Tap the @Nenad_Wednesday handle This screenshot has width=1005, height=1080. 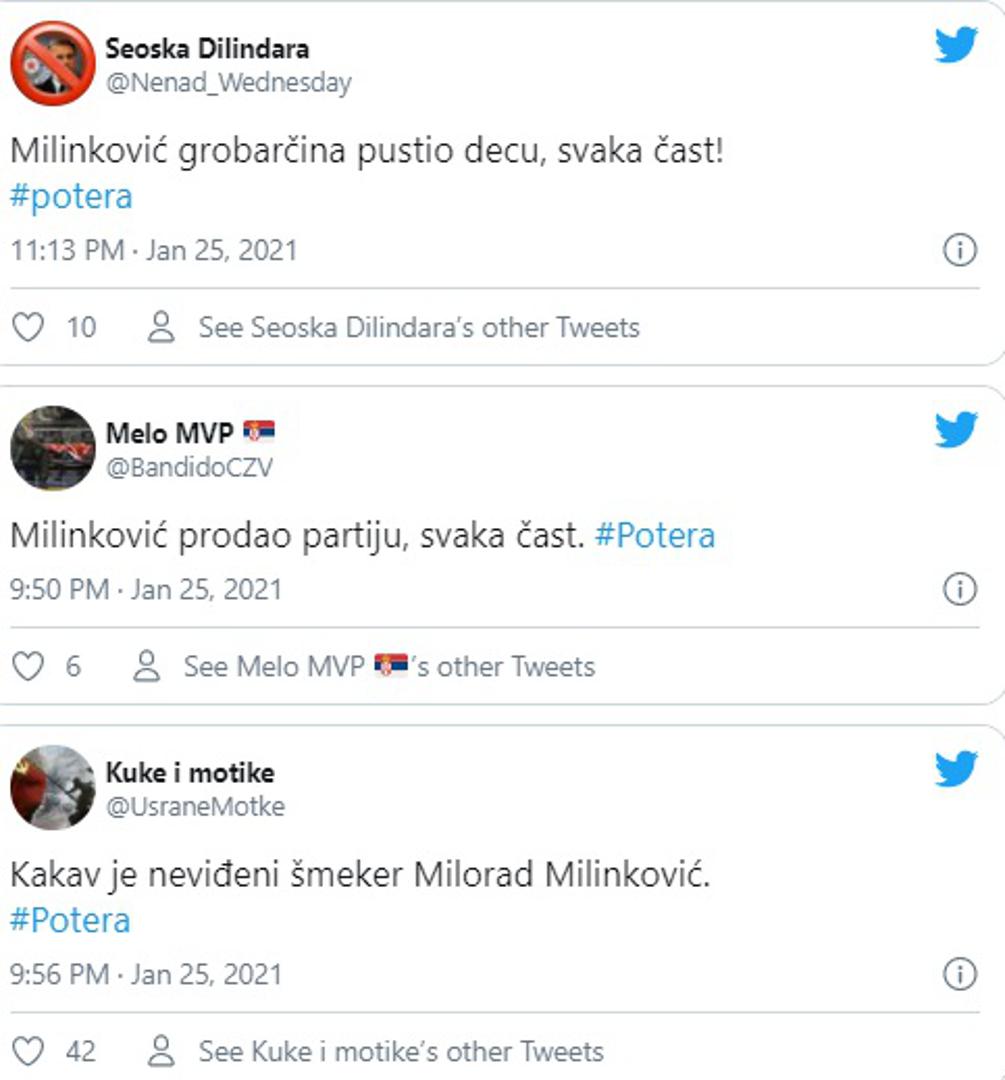pos(228,82)
